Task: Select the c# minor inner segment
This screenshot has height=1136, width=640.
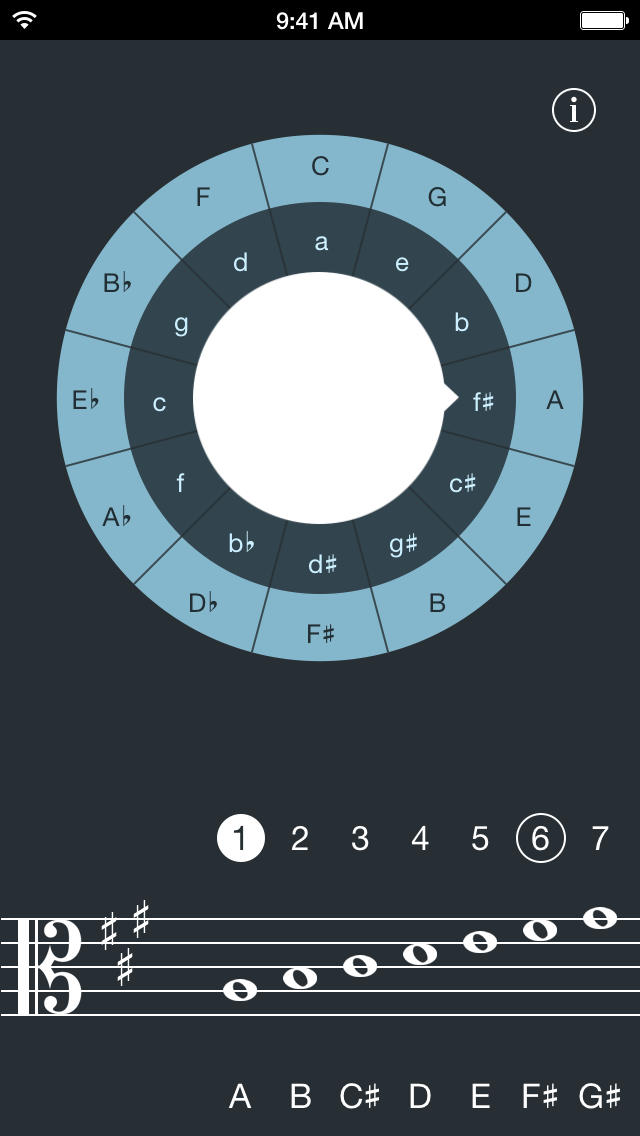Action: [x=462, y=483]
